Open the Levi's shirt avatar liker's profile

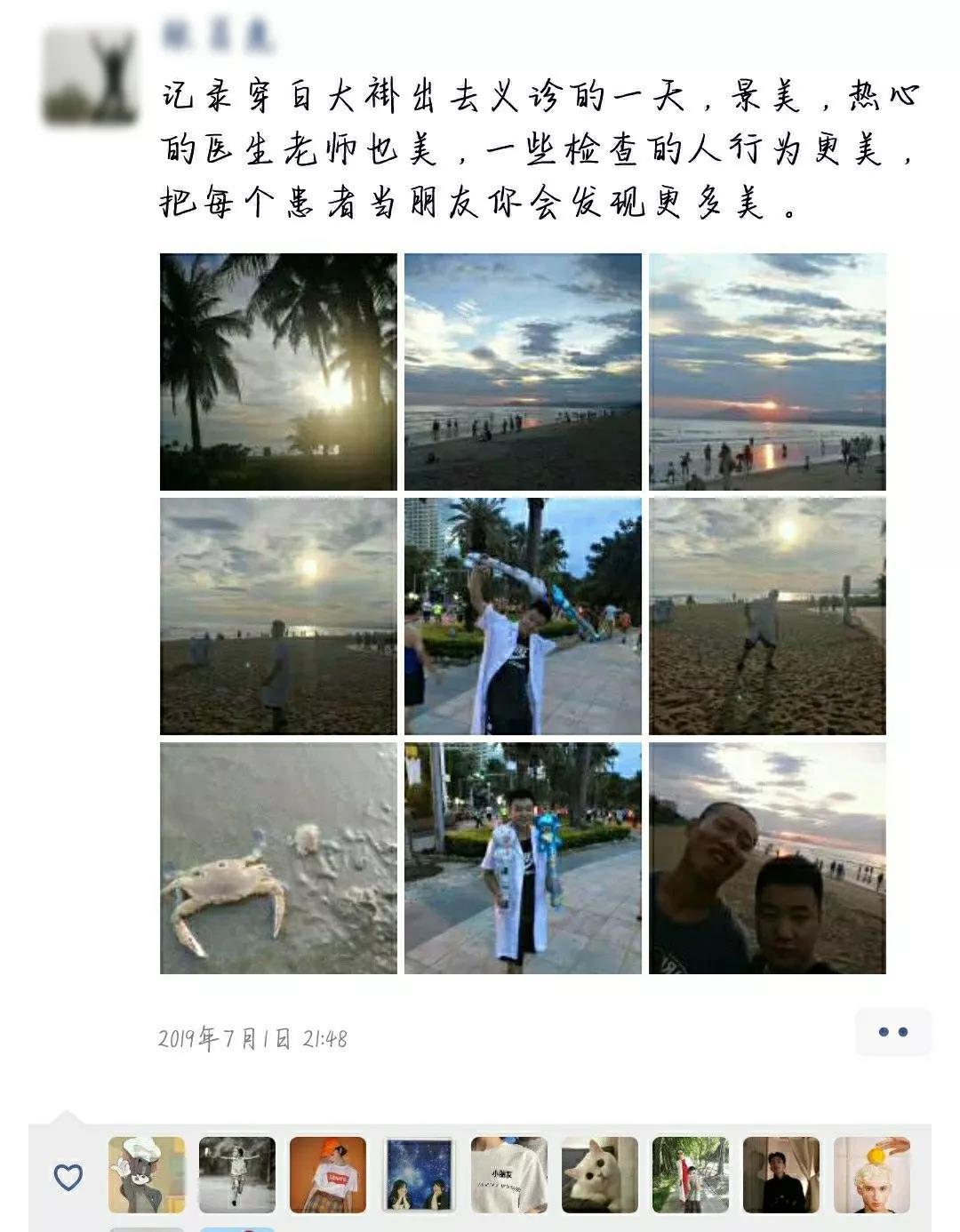pos(328,1174)
